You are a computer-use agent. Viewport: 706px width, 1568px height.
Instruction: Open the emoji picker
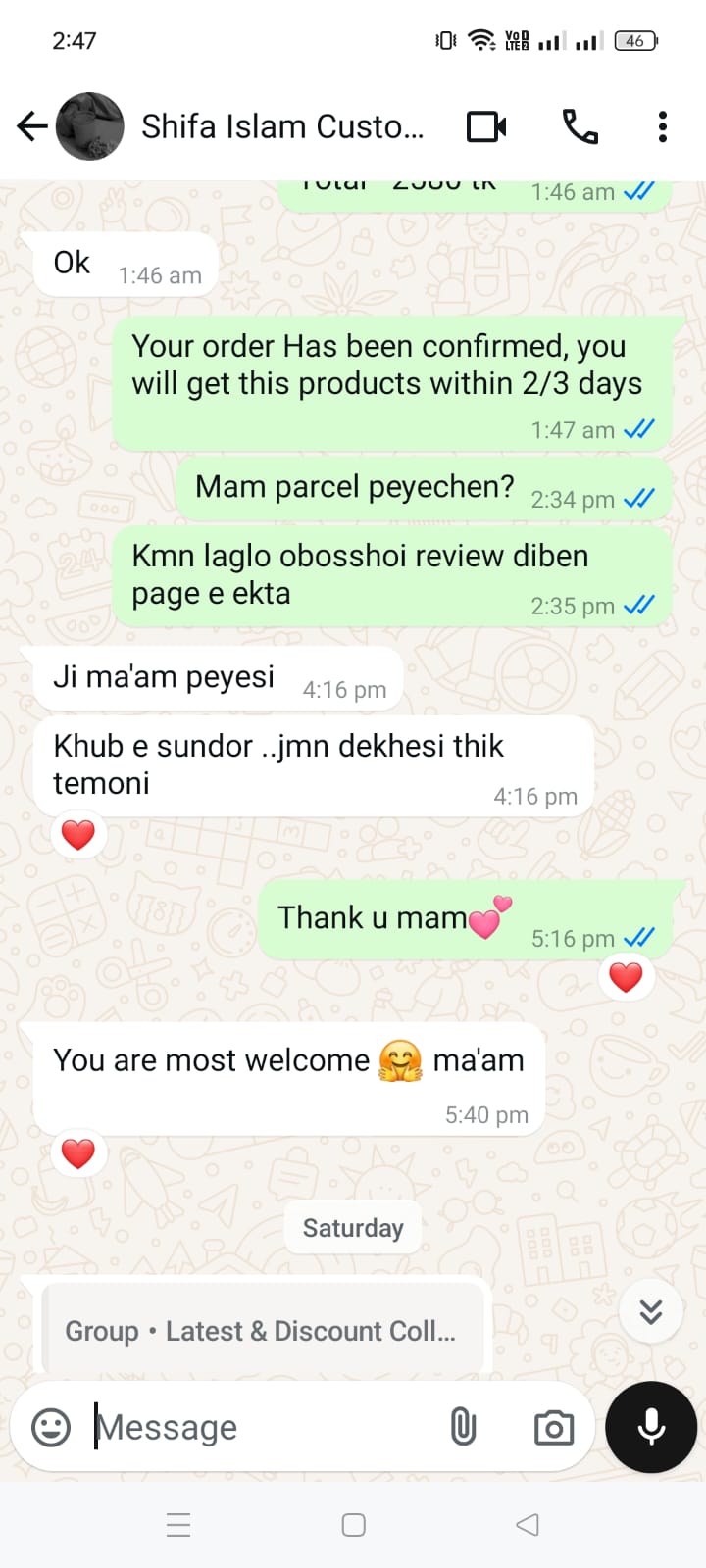pyautogui.click(x=51, y=1427)
